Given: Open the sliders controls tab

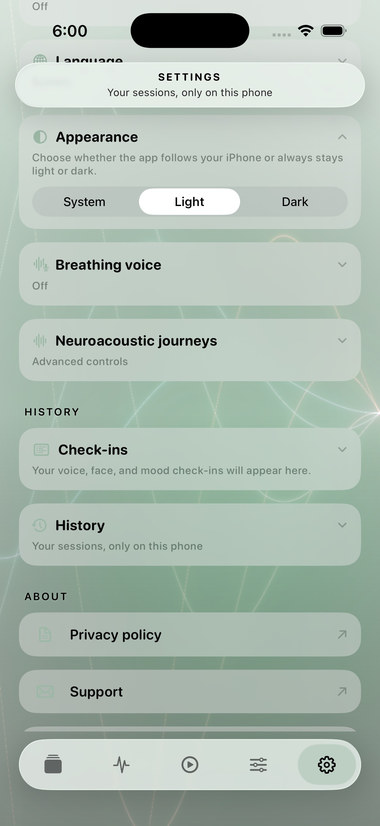Looking at the screenshot, I should point(258,764).
